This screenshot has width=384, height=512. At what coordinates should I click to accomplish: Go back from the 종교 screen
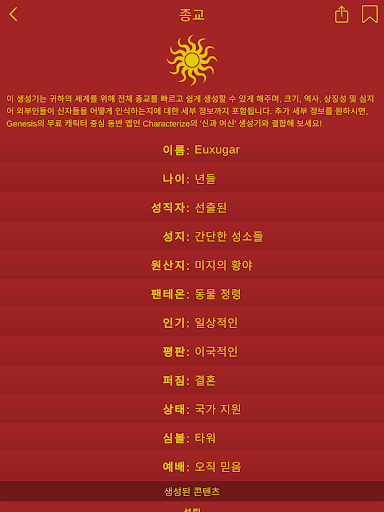tap(13, 14)
